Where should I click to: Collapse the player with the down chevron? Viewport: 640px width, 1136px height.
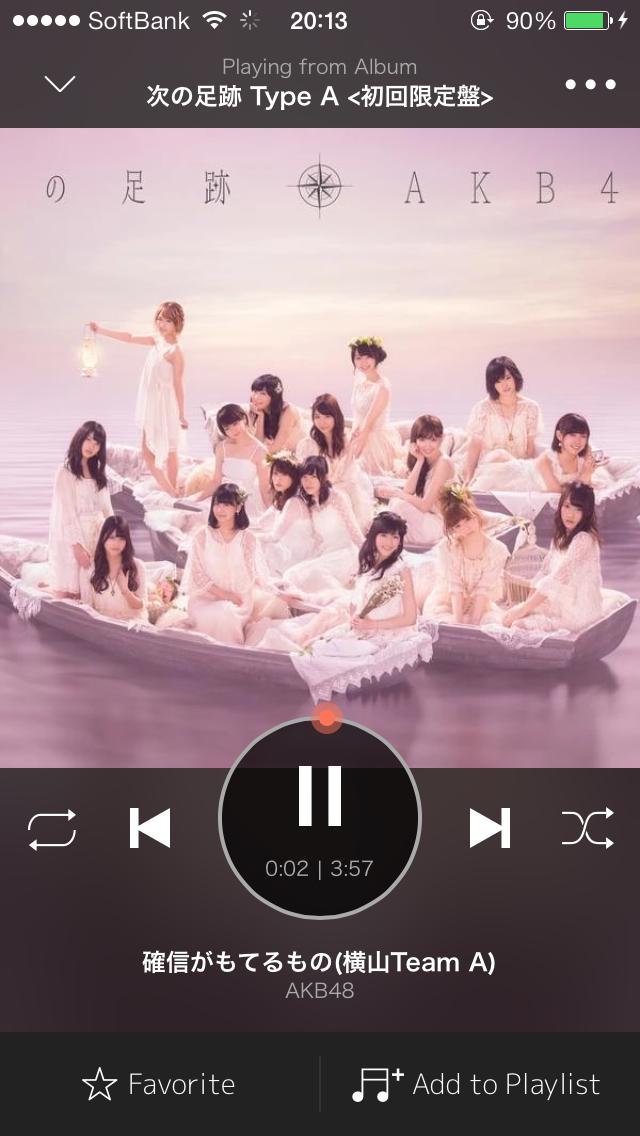click(59, 84)
